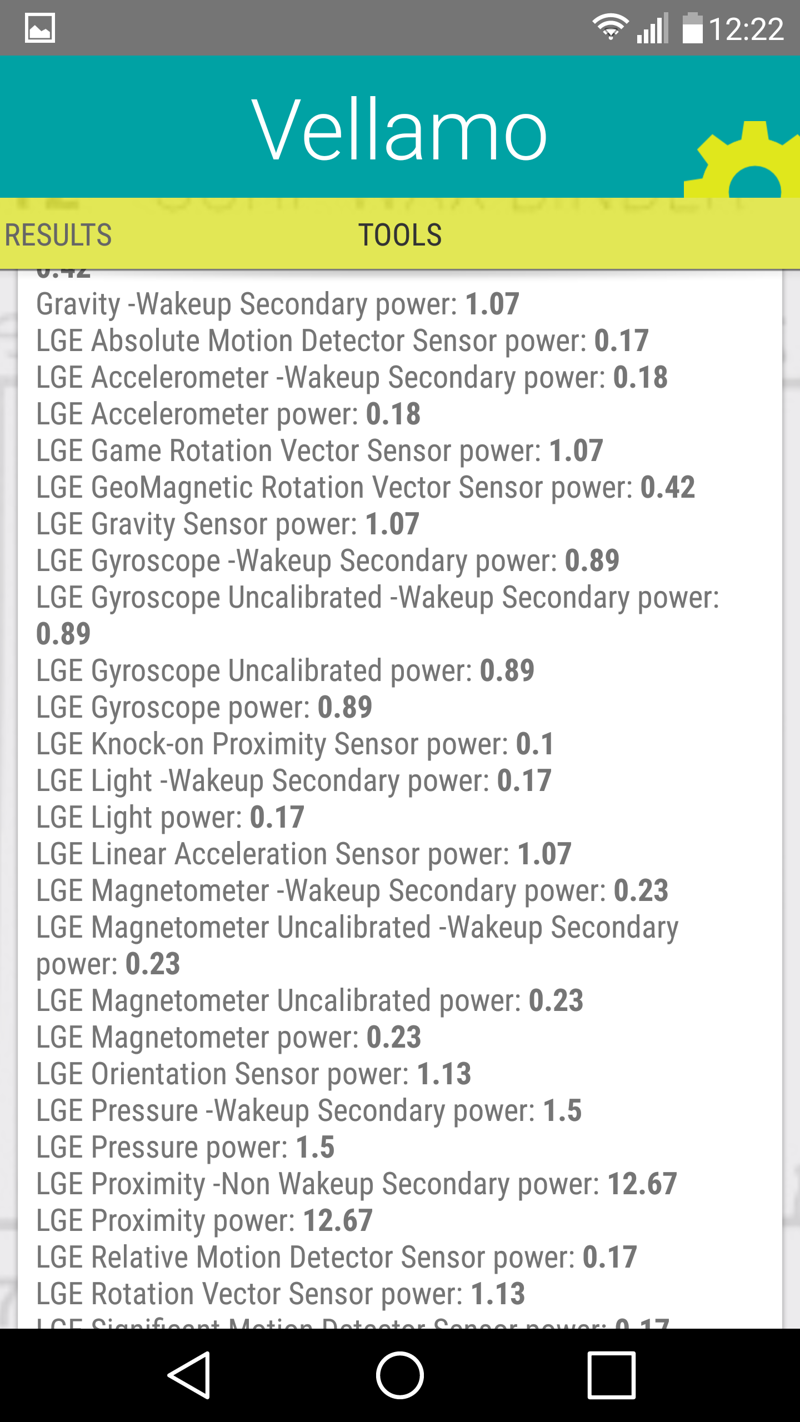Select the TOOLS tab
The height and width of the screenshot is (1422, 800).
400,235
